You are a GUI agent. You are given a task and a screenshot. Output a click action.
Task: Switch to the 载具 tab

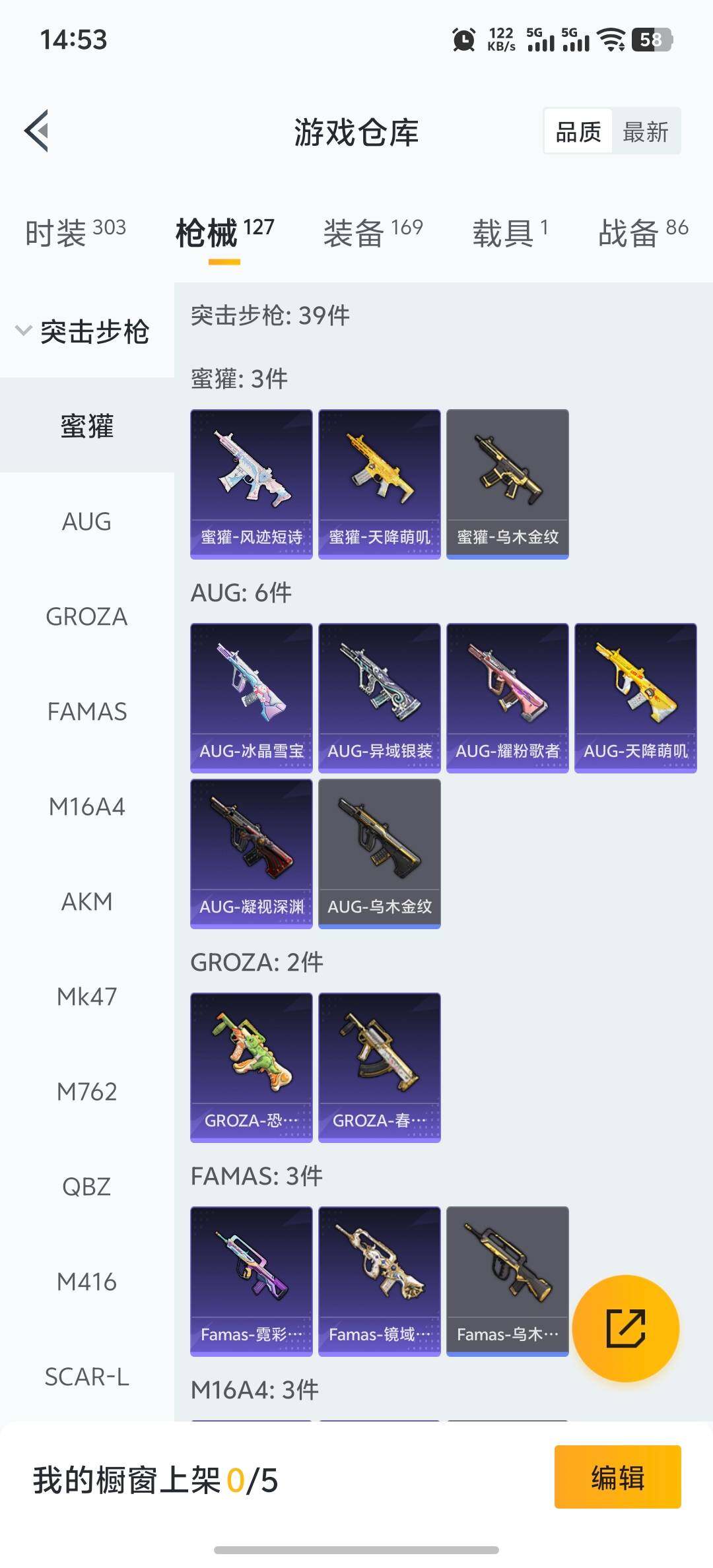[x=510, y=232]
